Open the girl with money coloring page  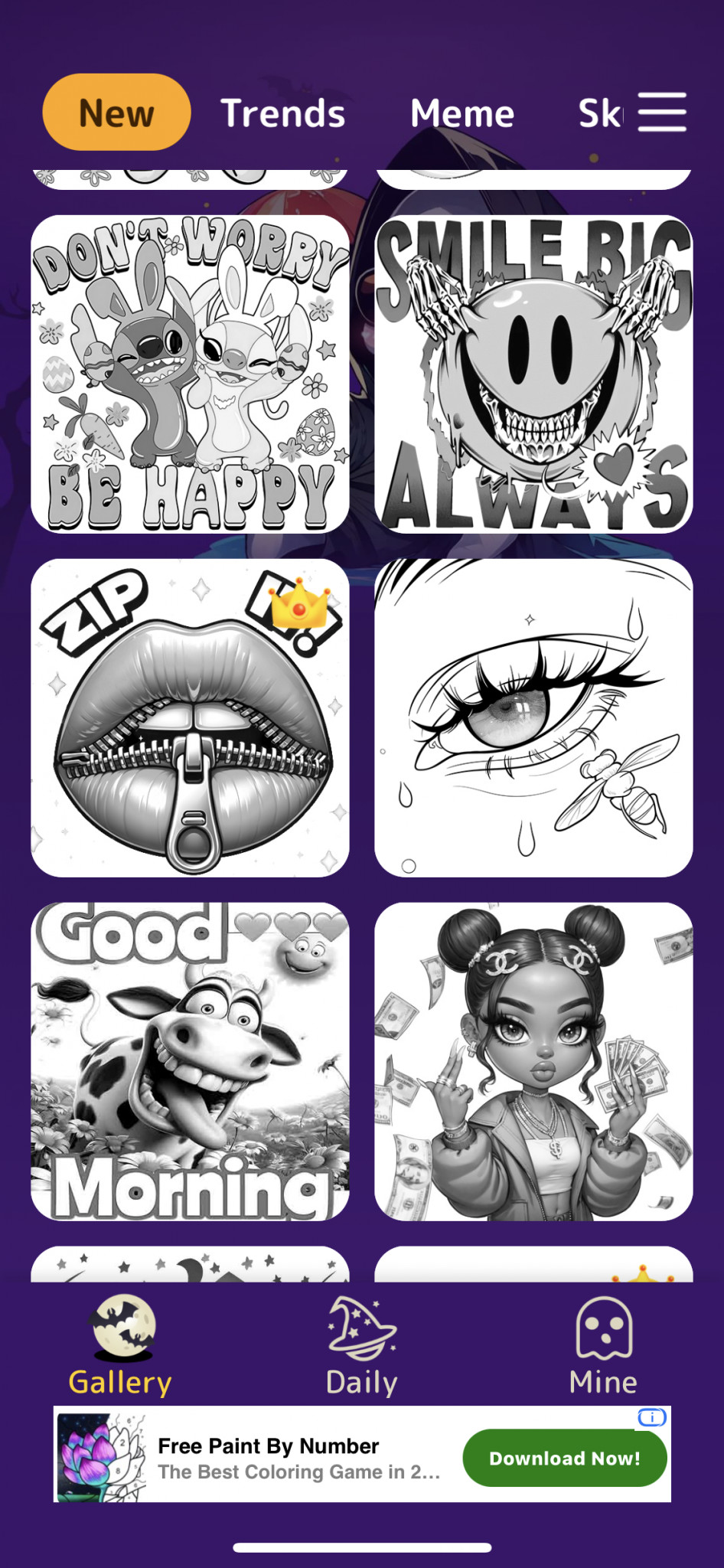click(x=533, y=1061)
